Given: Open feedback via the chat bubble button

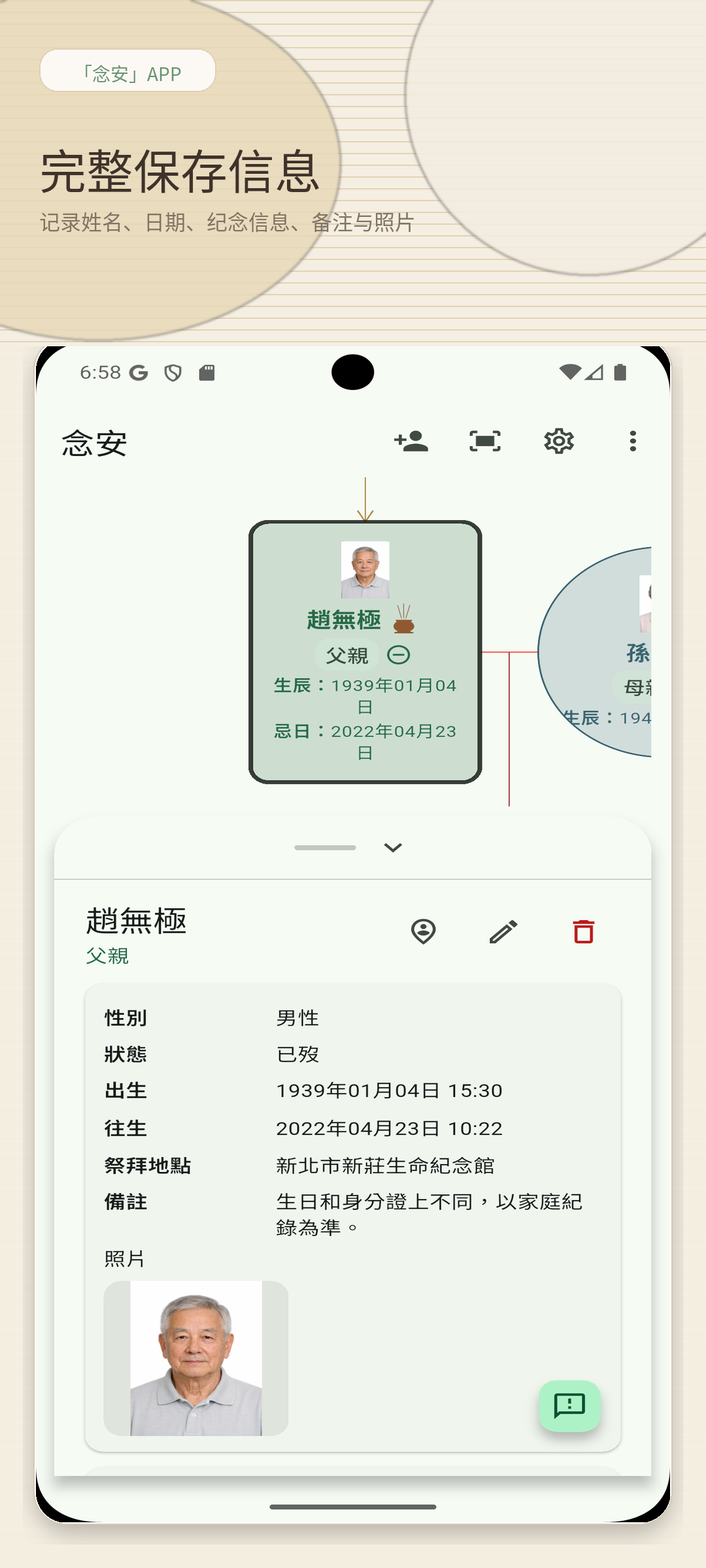Looking at the screenshot, I should (x=569, y=1406).
